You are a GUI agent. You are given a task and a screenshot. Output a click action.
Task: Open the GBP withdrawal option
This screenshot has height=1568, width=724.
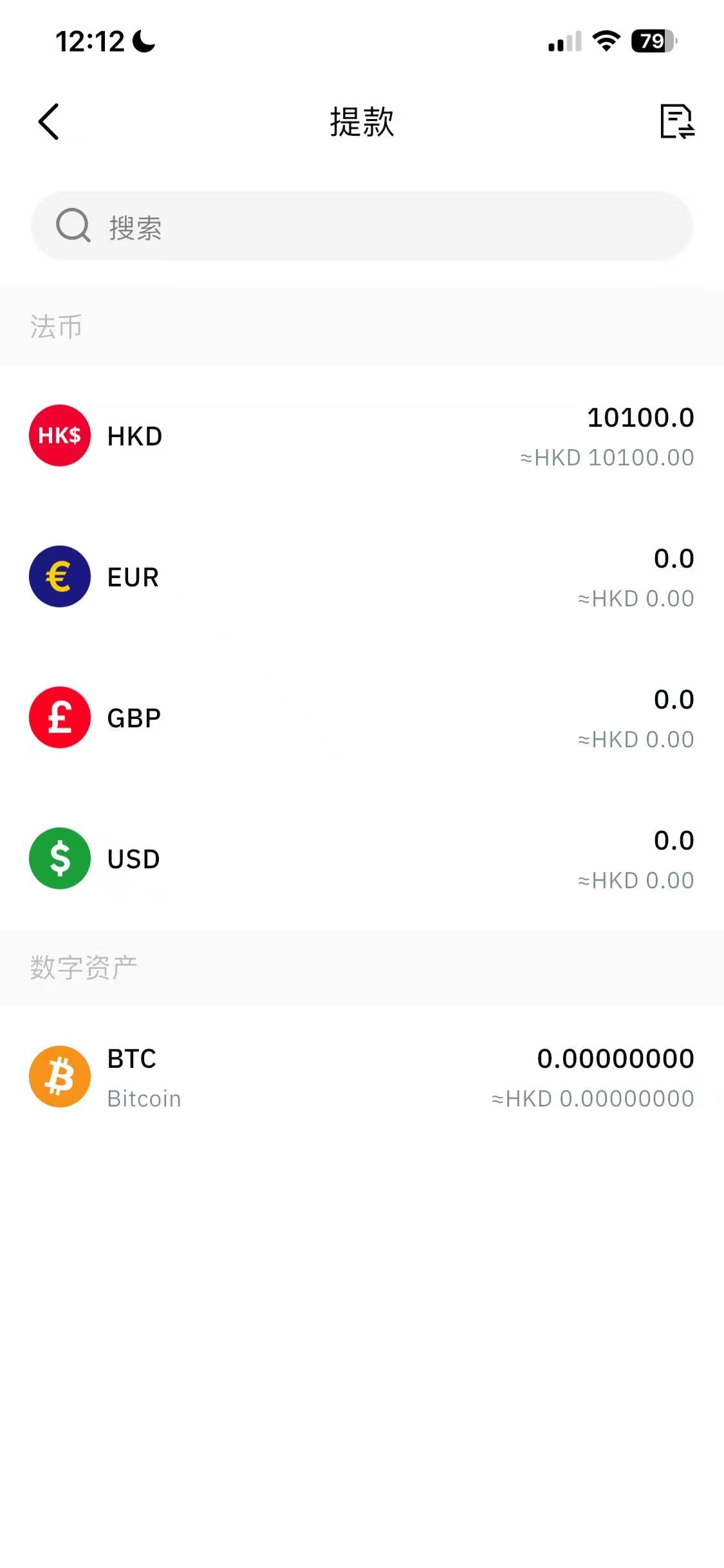click(362, 718)
